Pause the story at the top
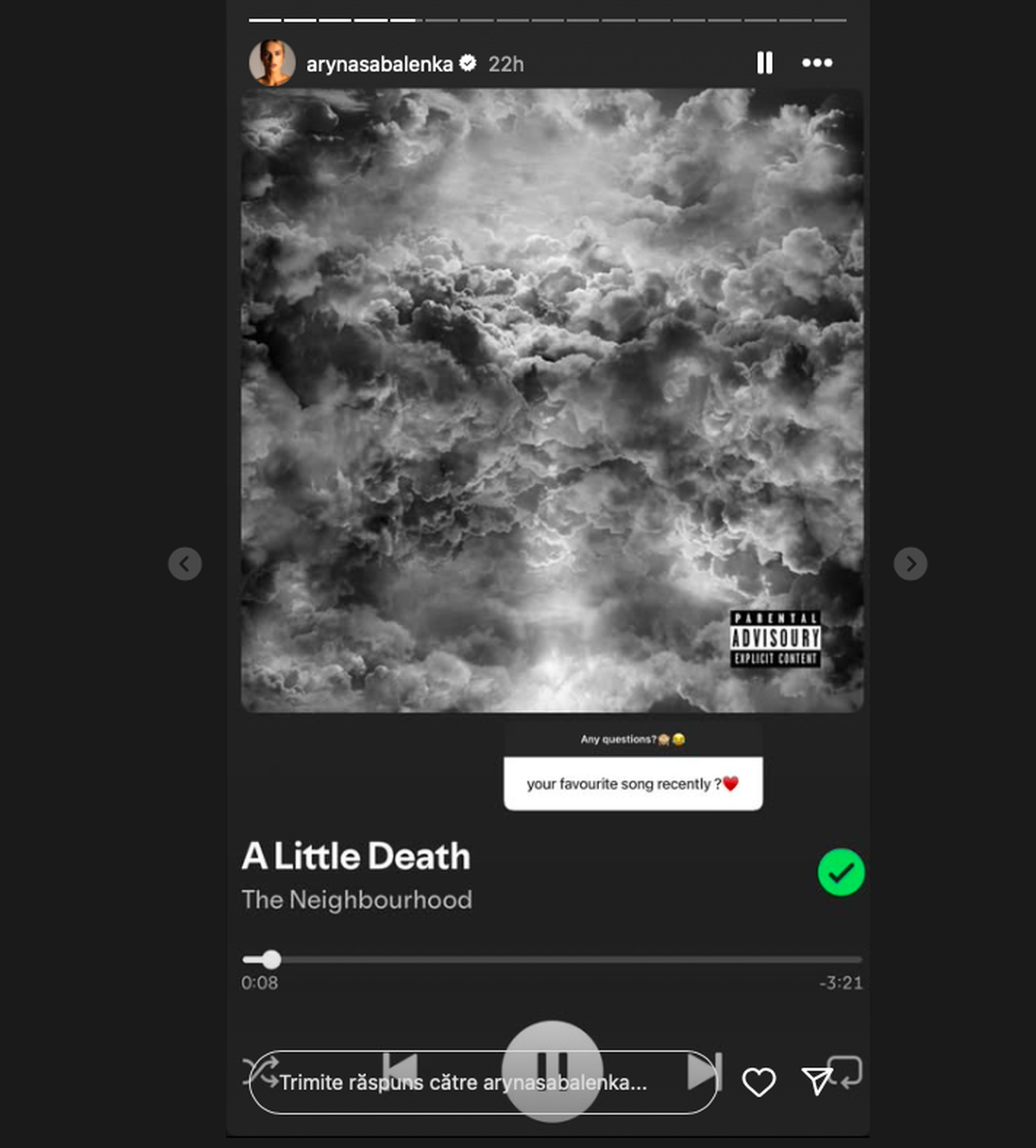The image size is (1036, 1148). click(x=765, y=63)
